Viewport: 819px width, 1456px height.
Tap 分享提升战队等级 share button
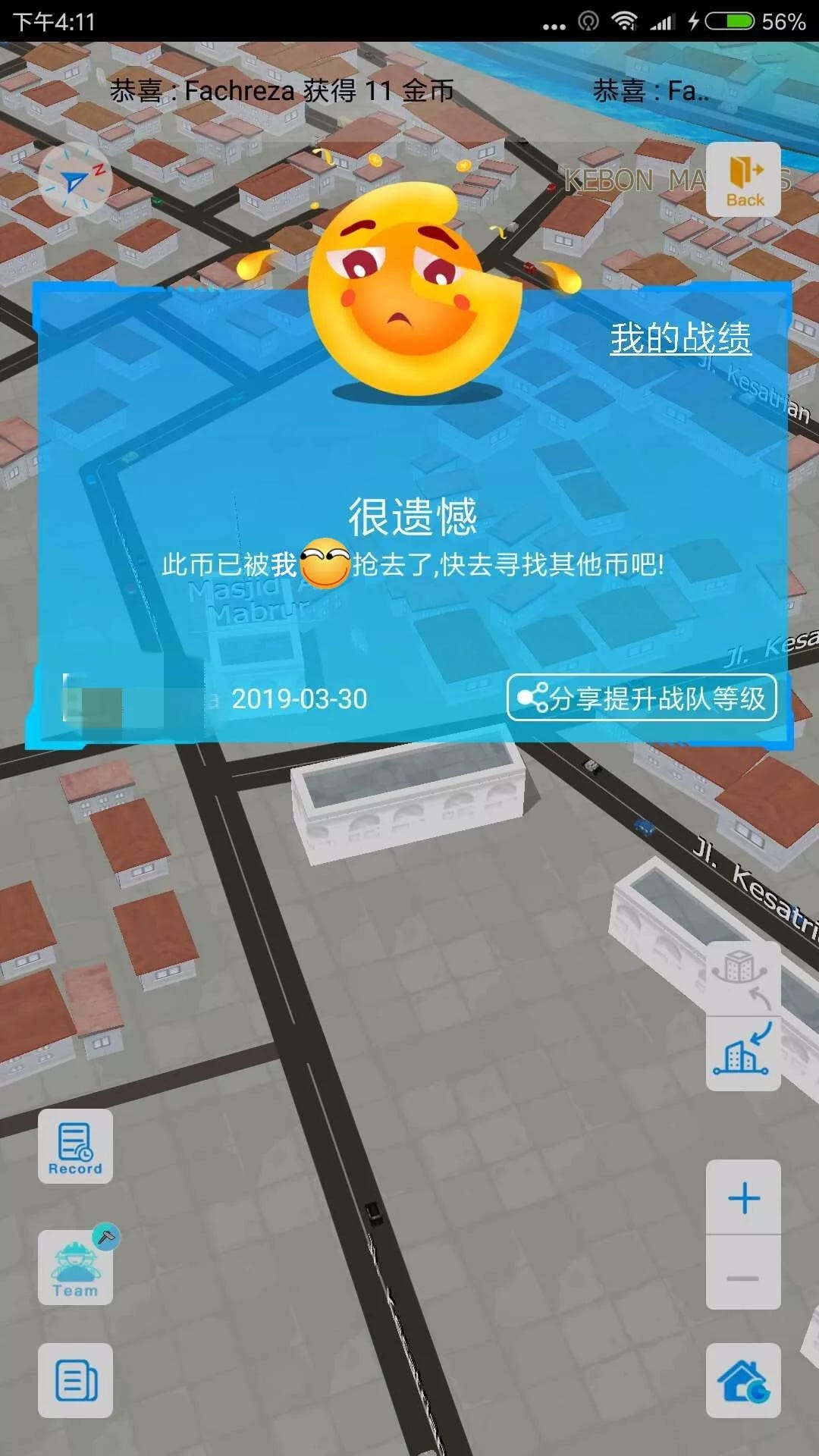[x=642, y=698]
